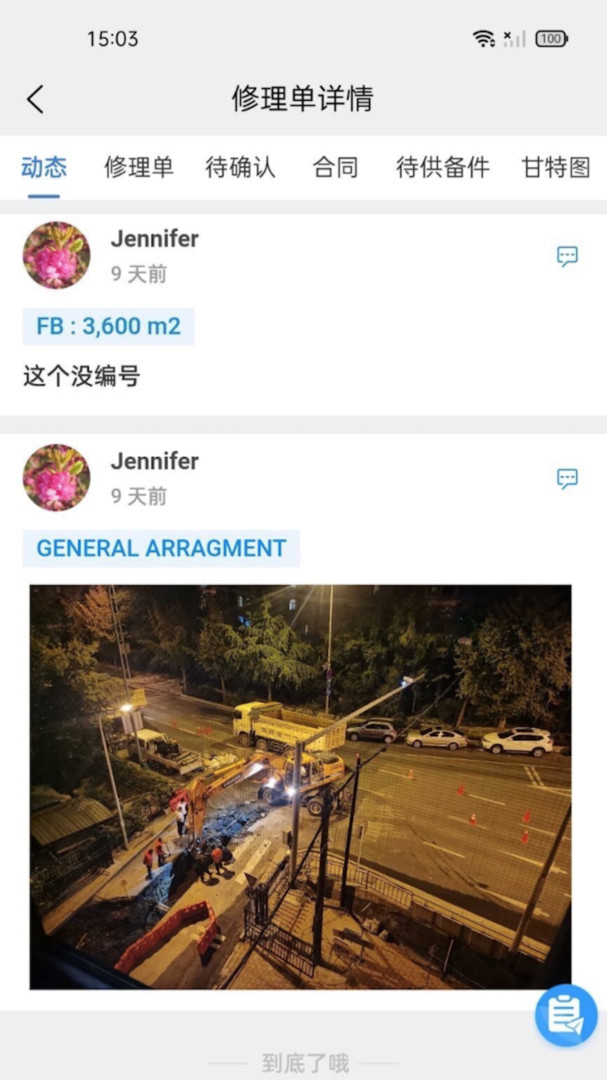Select the 合同 tab
Screen dimensions: 607x1080
coord(335,167)
